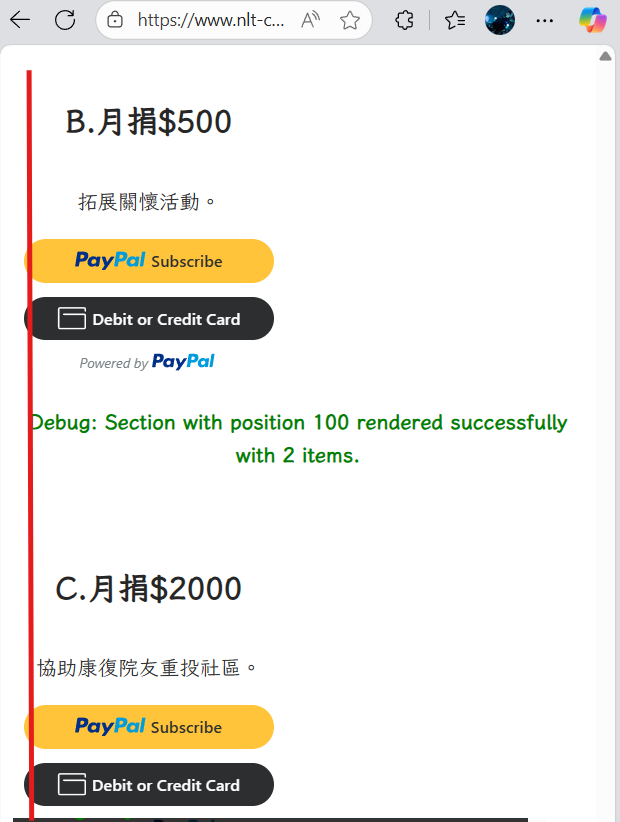Launch the Copilot sidebar

tap(593, 20)
